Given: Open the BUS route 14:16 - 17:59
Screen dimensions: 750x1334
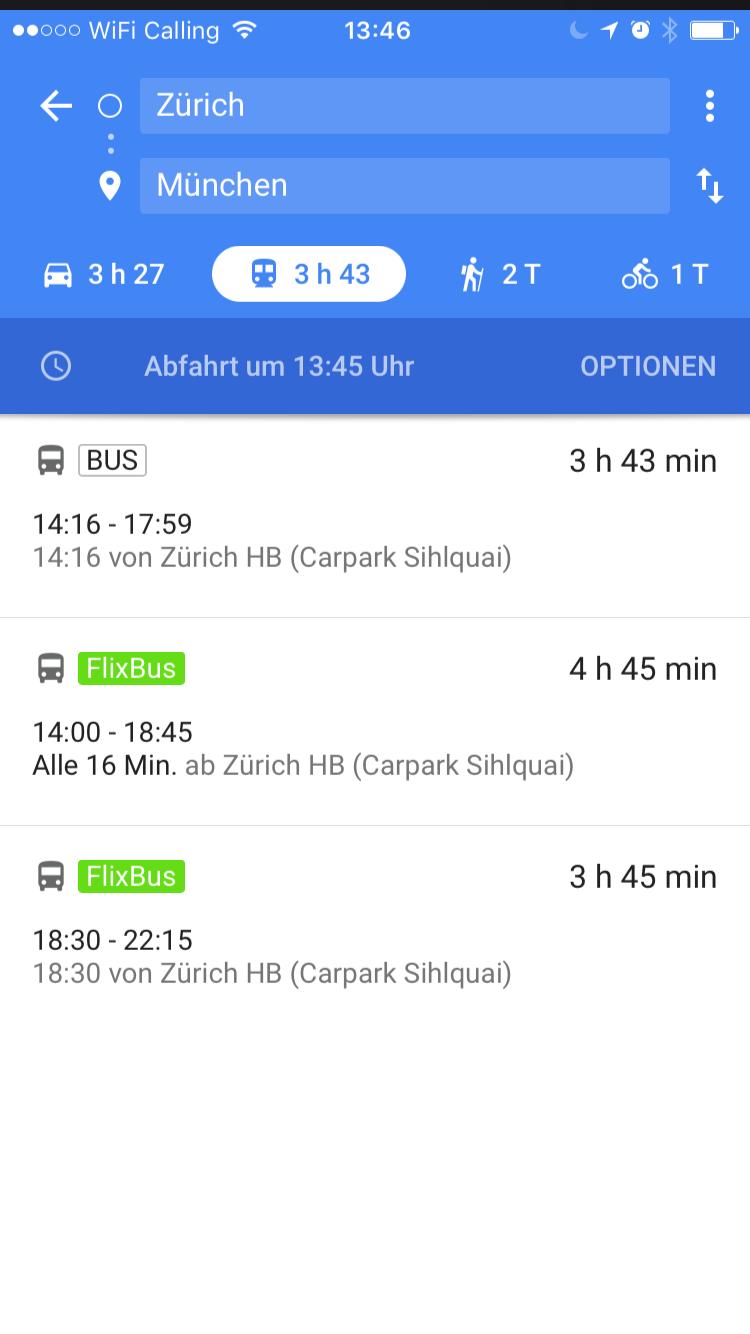Looking at the screenshot, I should coord(375,515).
